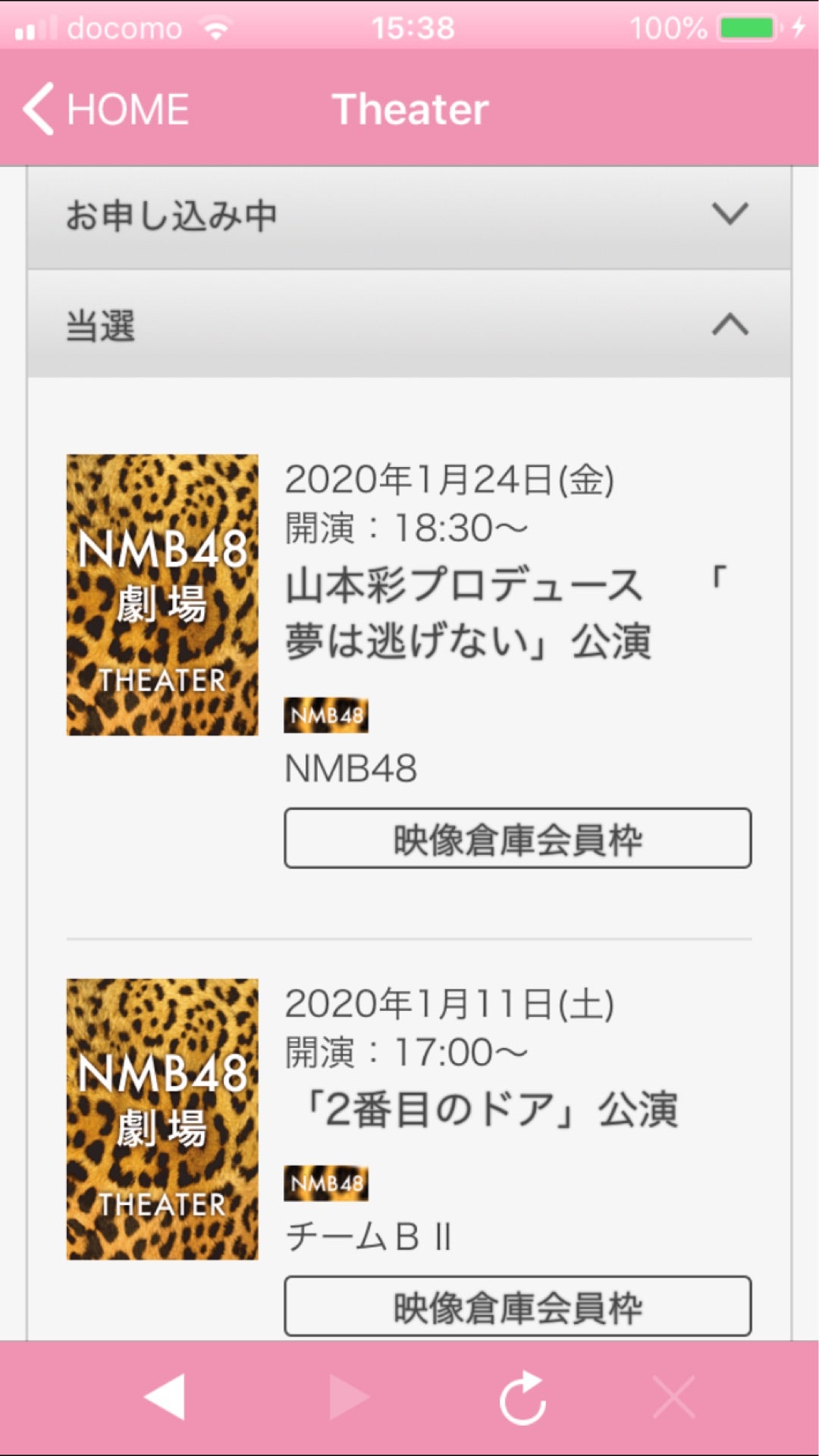Expand the お申し込み中 section

point(409,215)
